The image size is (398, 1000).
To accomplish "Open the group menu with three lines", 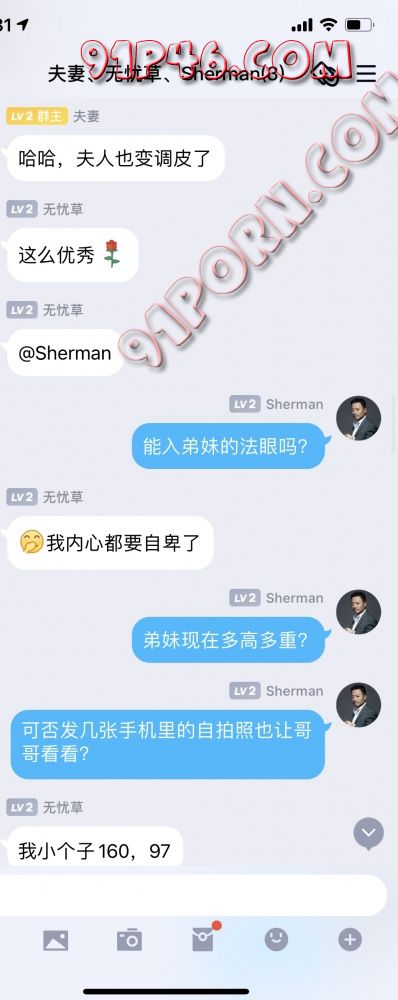I will click(366, 73).
